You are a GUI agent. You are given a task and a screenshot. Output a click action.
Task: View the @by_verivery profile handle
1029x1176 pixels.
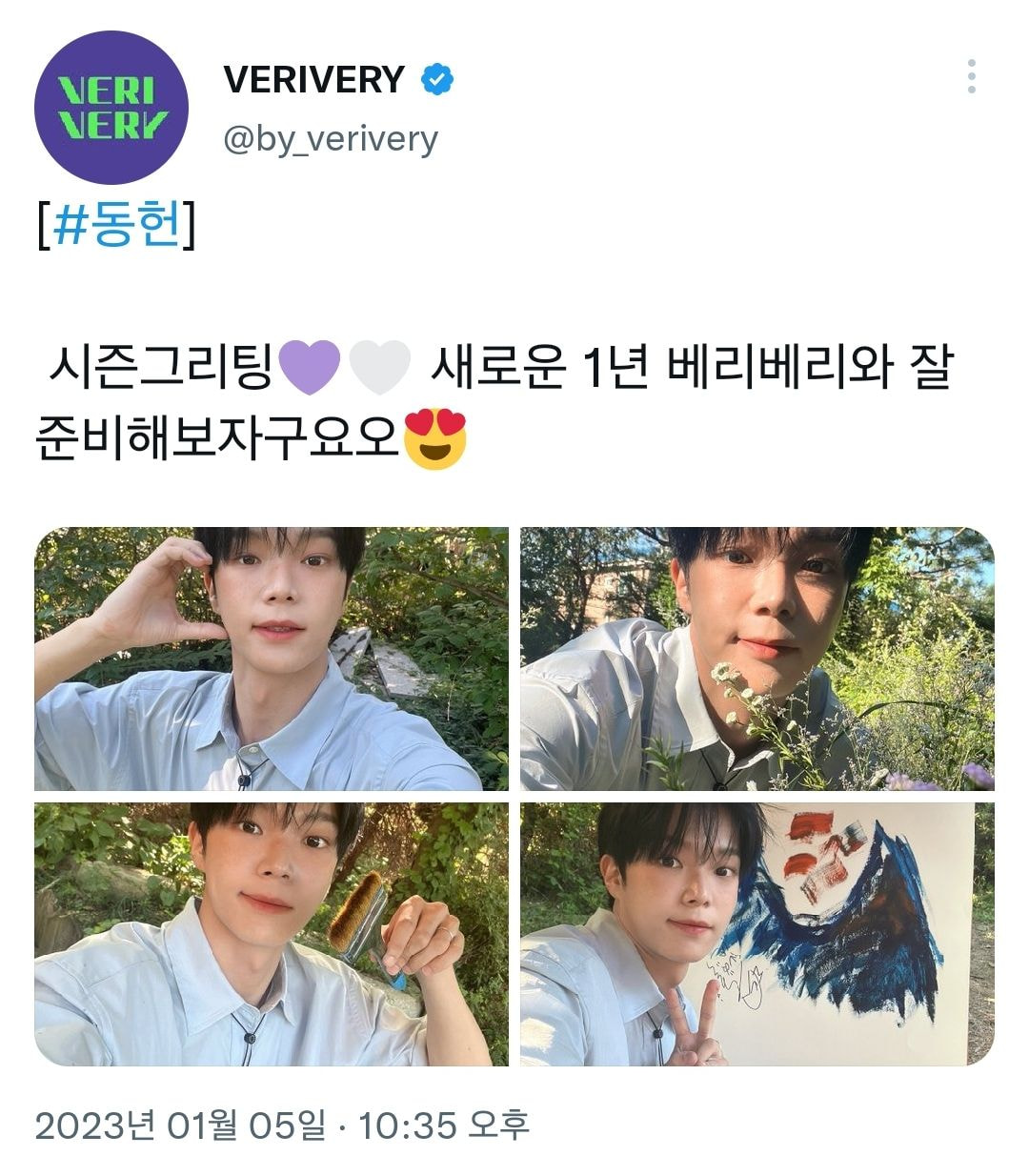point(330,139)
